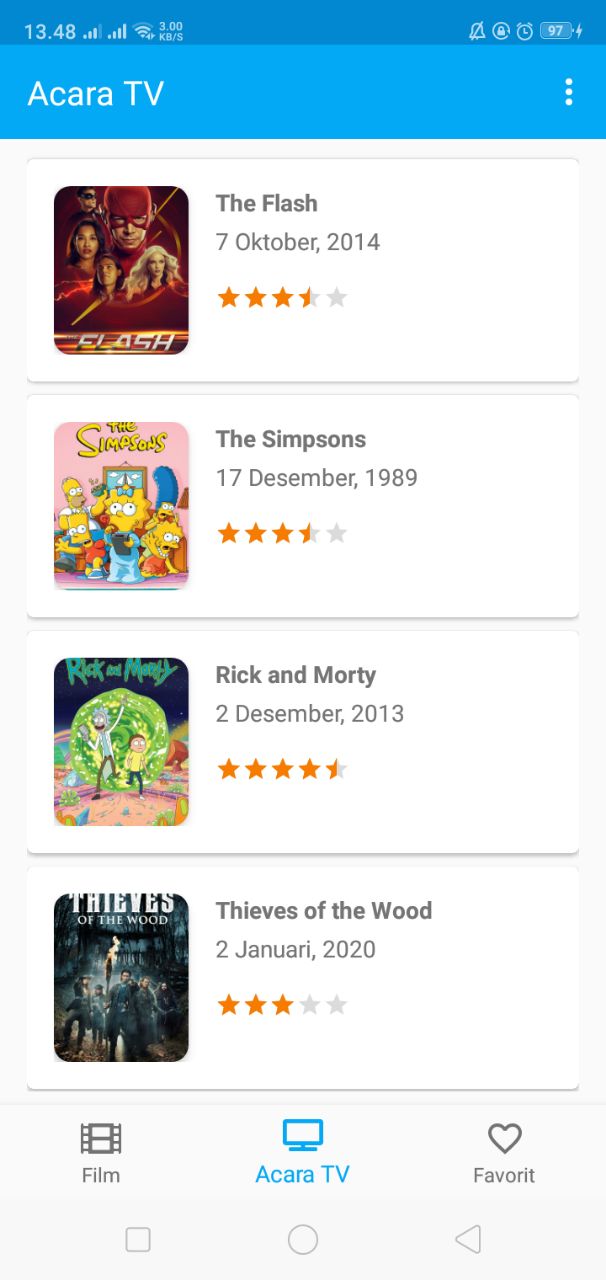The image size is (606, 1280).
Task: View Thieves of the Wood details
Action: click(302, 978)
